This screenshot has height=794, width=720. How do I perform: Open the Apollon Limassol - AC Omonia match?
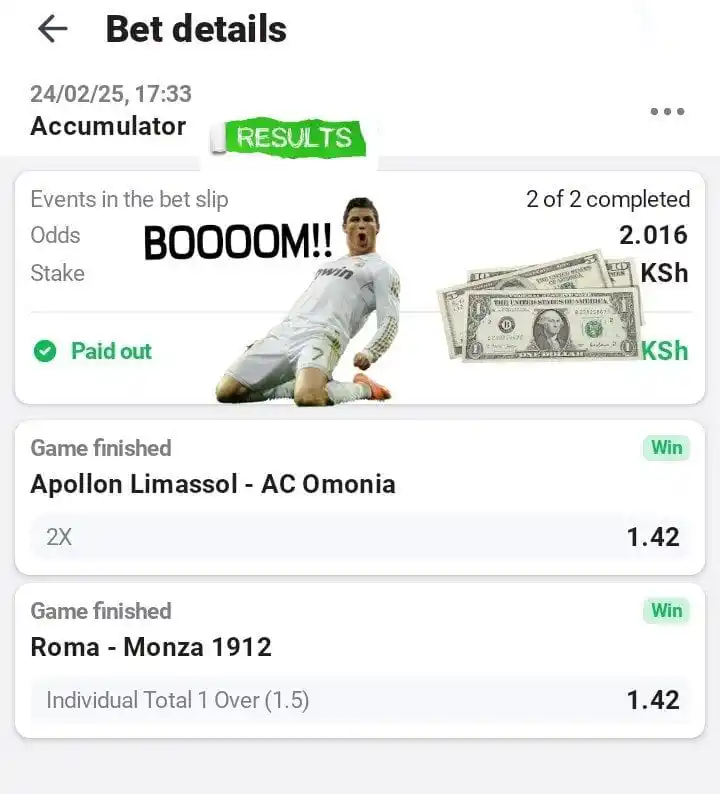(x=213, y=484)
